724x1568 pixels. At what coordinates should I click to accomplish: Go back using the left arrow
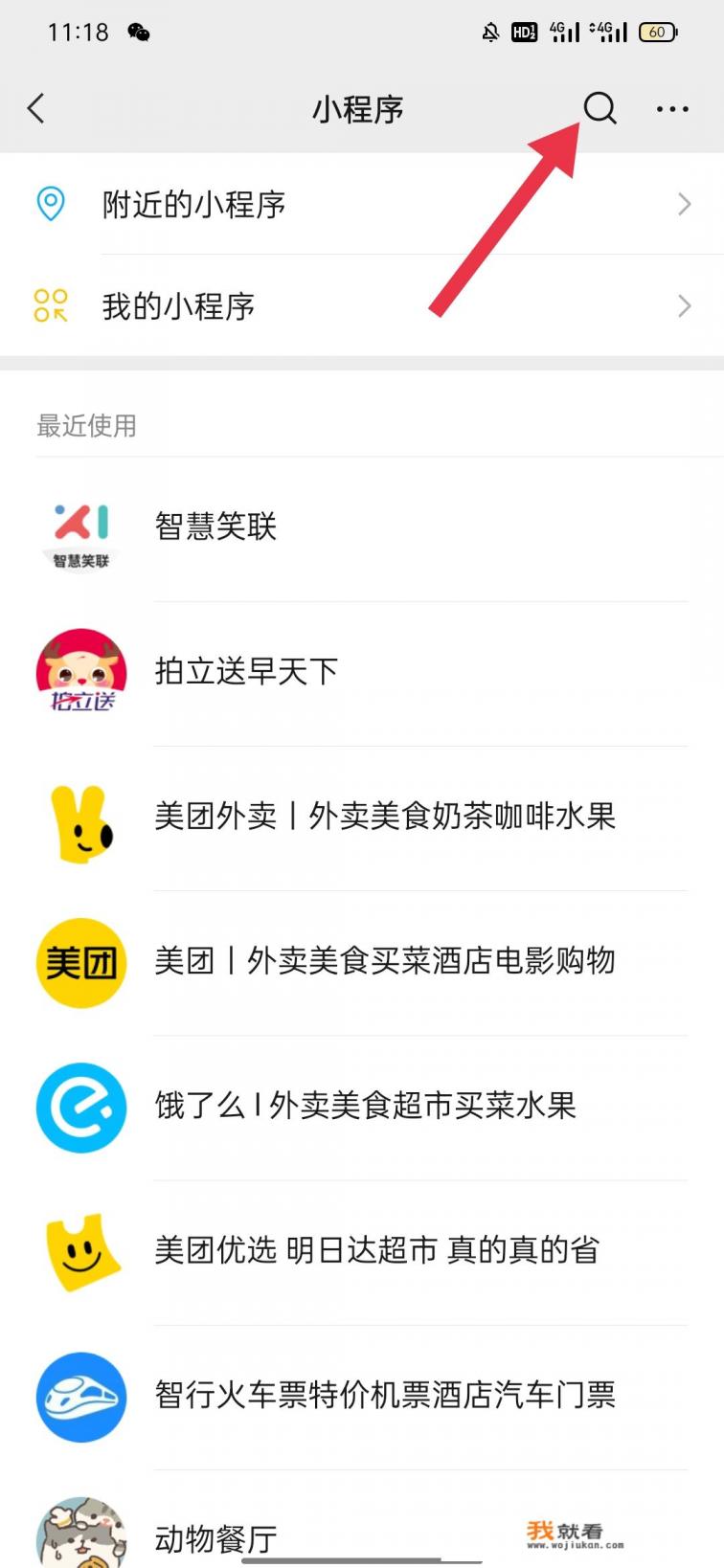pos(36,109)
